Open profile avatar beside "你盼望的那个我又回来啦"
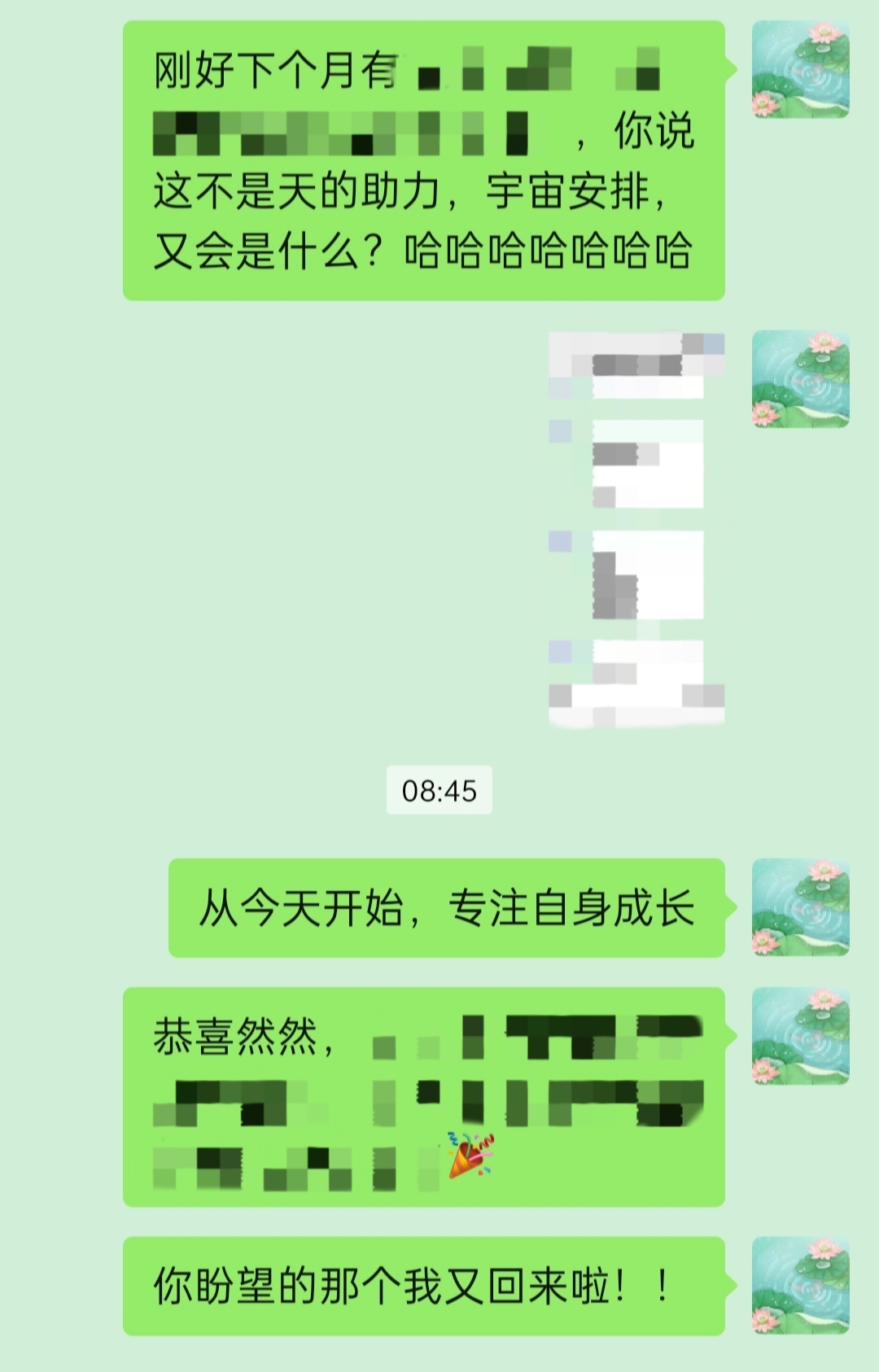The width and height of the screenshot is (879, 1372). point(800,1285)
